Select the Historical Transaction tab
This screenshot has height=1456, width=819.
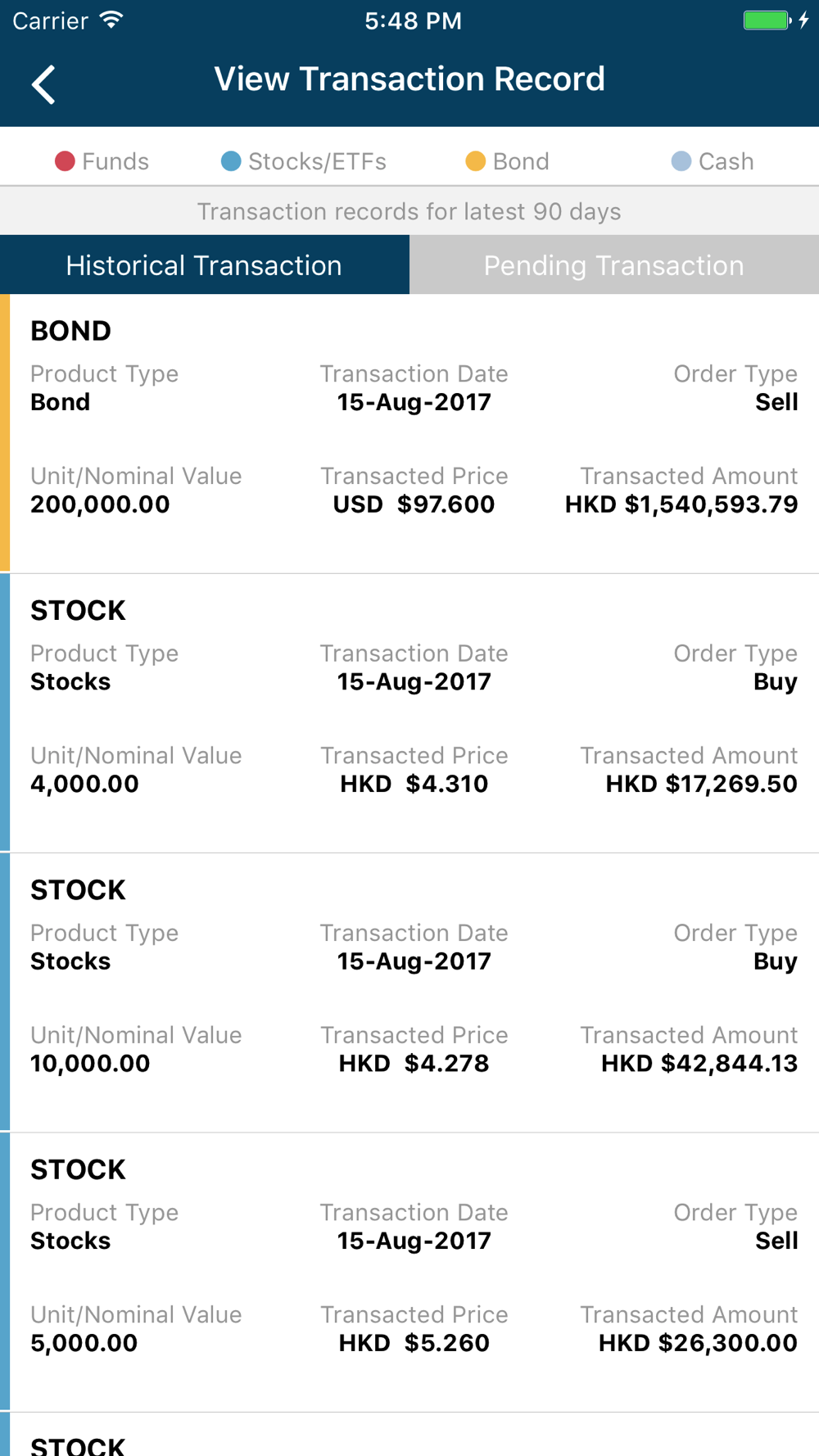click(x=205, y=265)
